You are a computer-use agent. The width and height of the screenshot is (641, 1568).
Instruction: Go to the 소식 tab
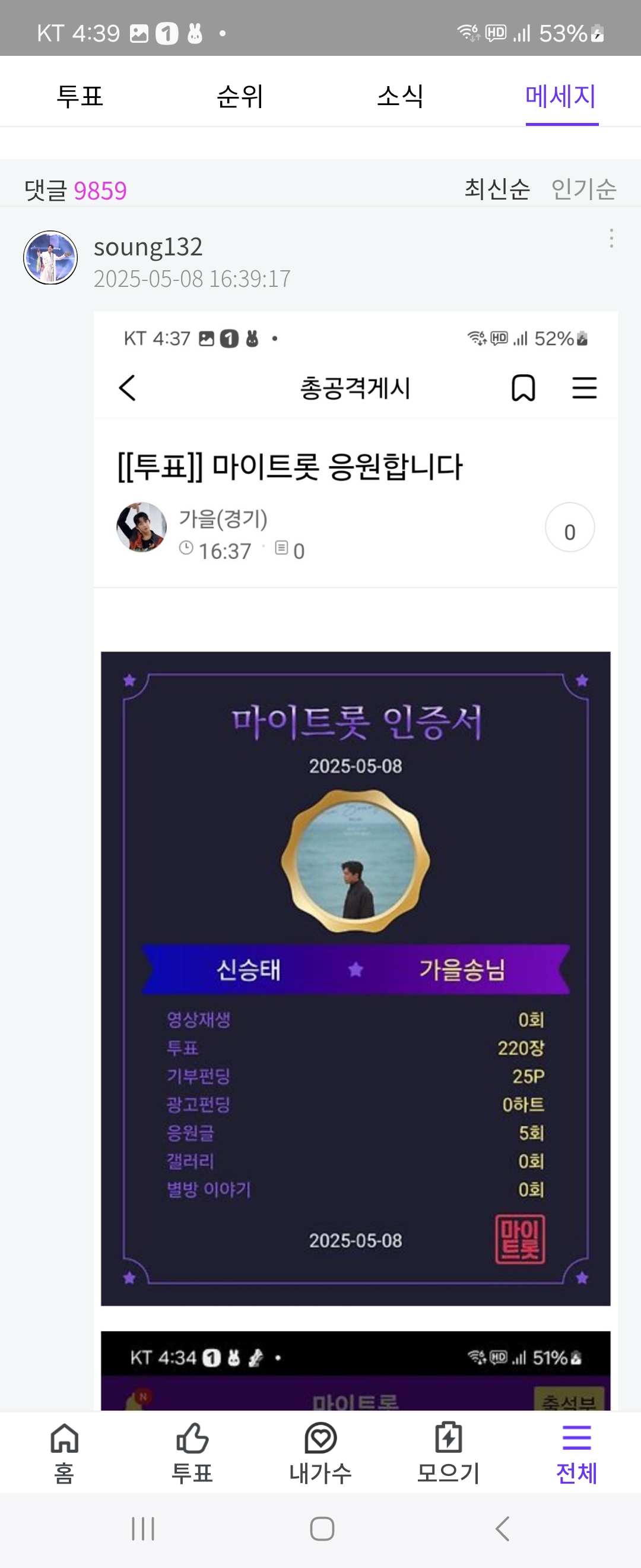click(x=400, y=96)
